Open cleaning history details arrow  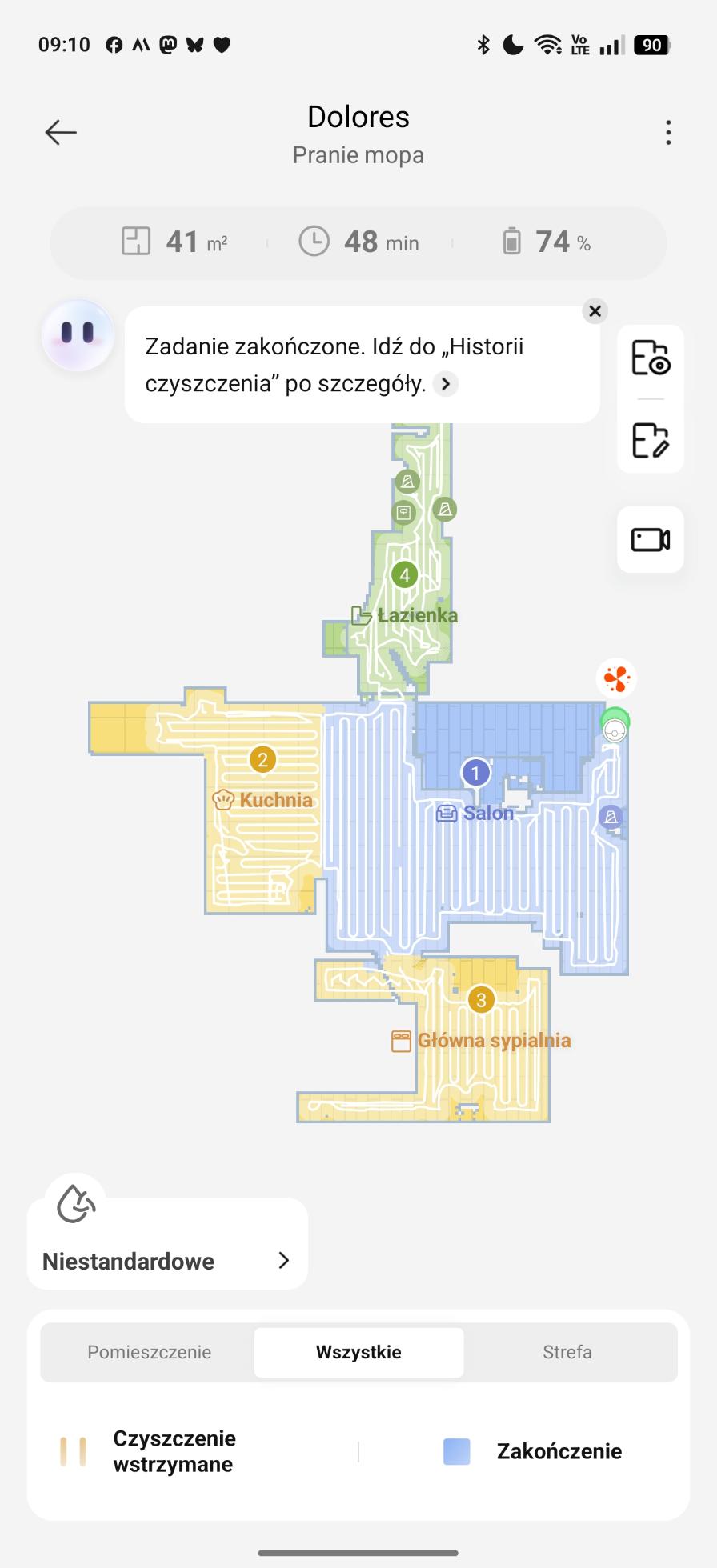[446, 384]
